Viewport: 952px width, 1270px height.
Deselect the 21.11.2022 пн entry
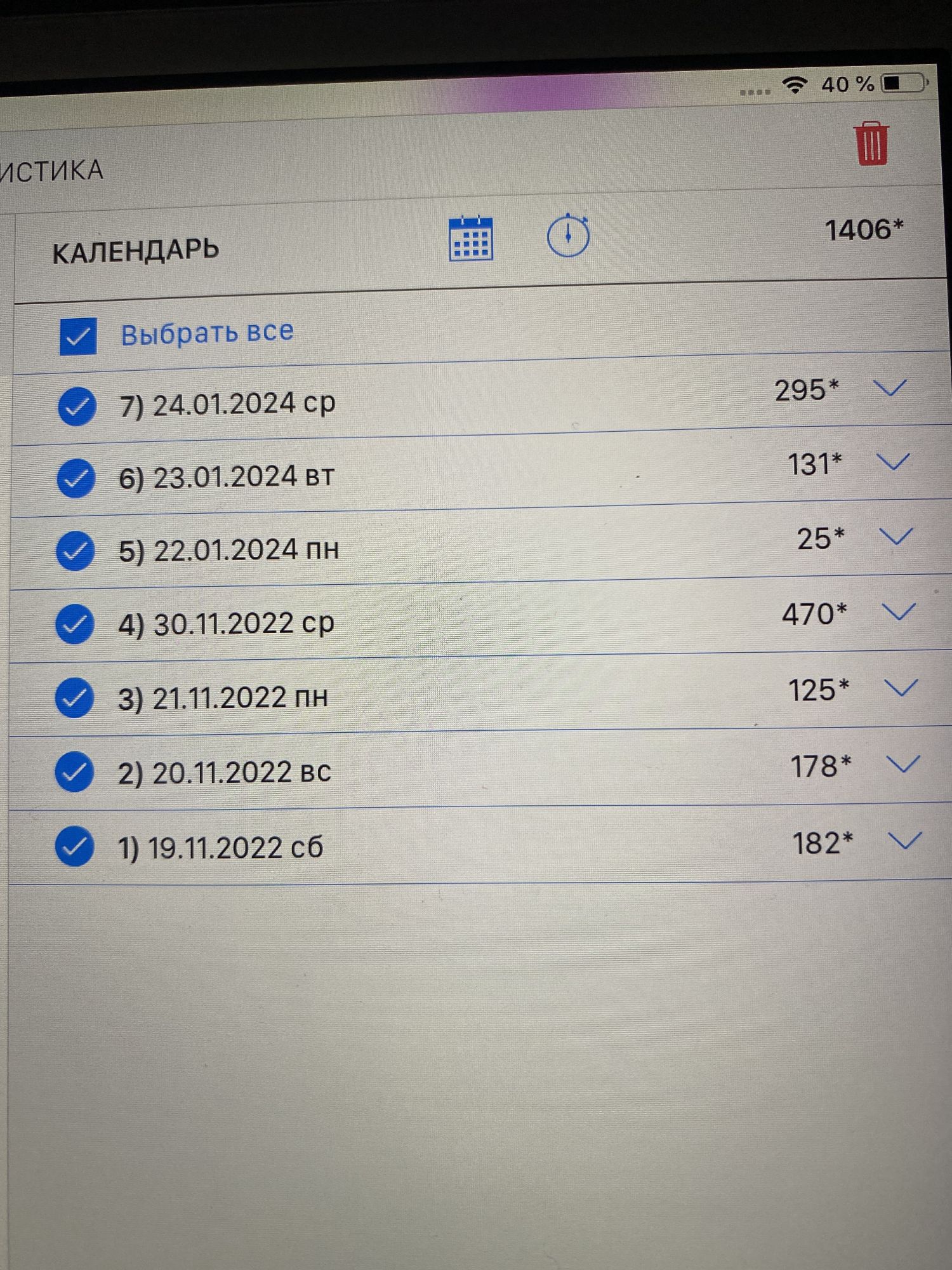click(75, 698)
